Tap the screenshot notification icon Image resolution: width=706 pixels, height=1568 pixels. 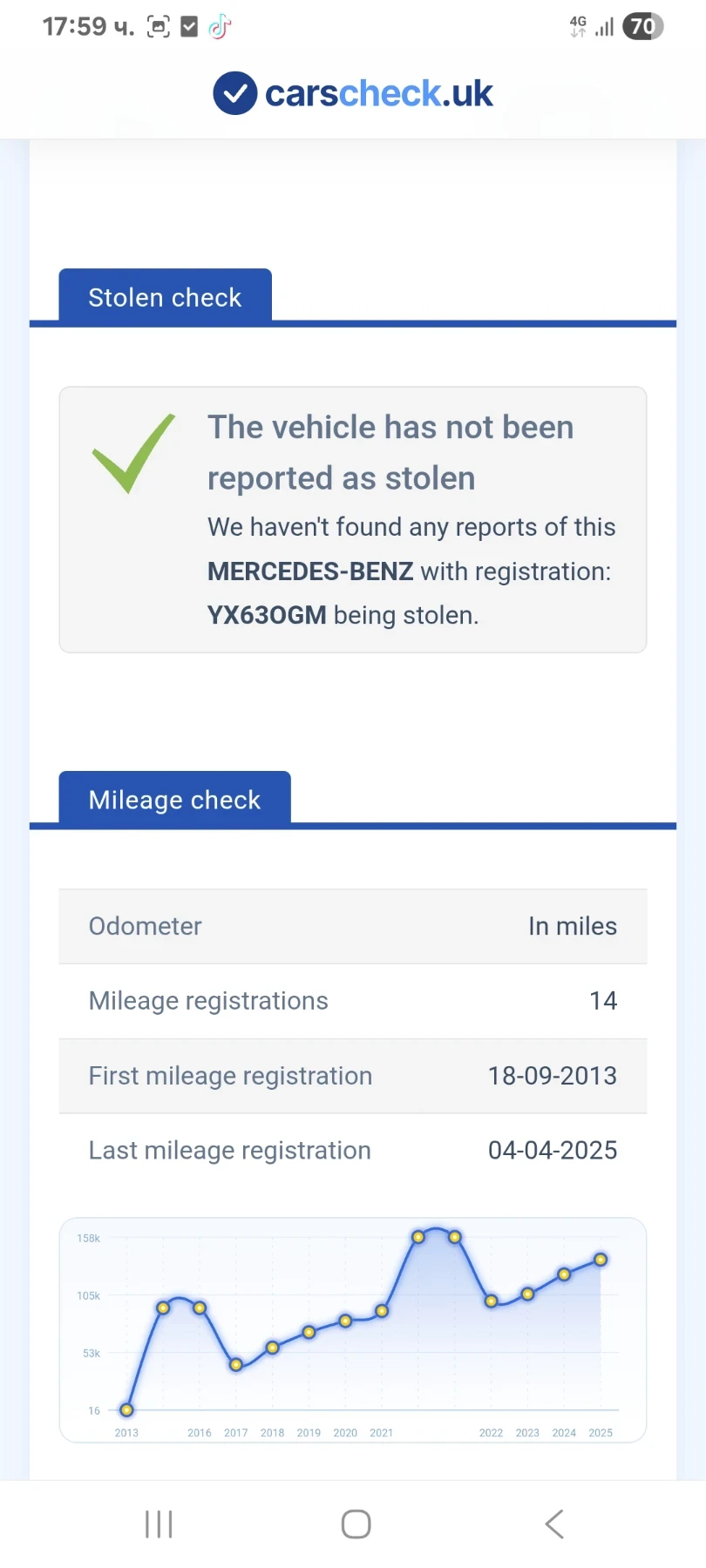click(x=157, y=26)
